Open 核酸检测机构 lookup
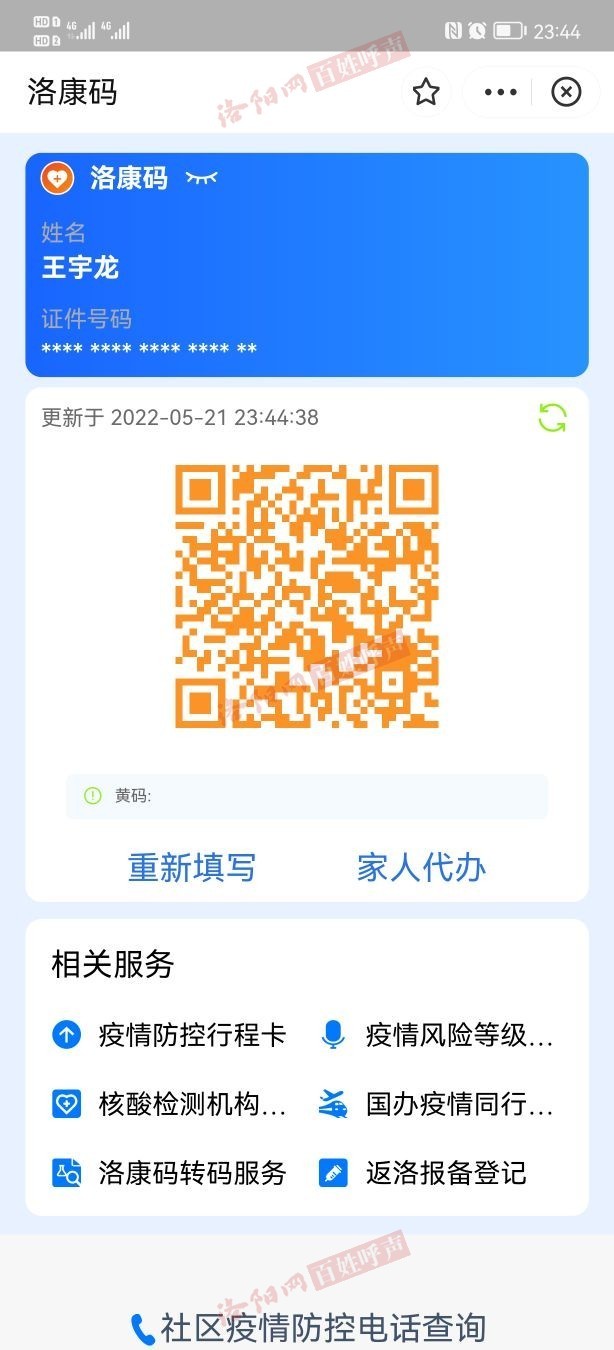This screenshot has height=1350, width=614. pyautogui.click(x=169, y=1104)
